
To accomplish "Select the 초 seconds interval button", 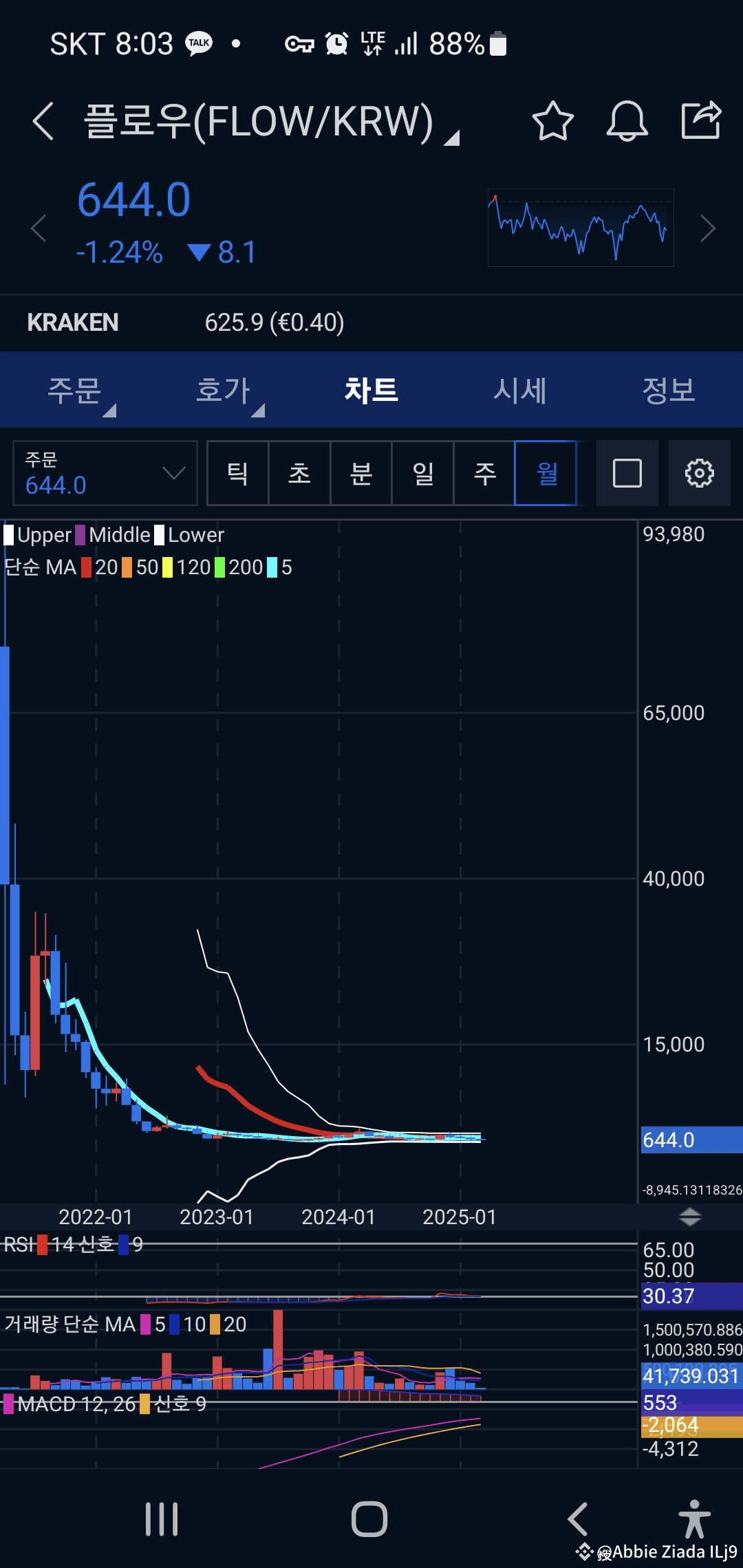I will pyautogui.click(x=299, y=473).
